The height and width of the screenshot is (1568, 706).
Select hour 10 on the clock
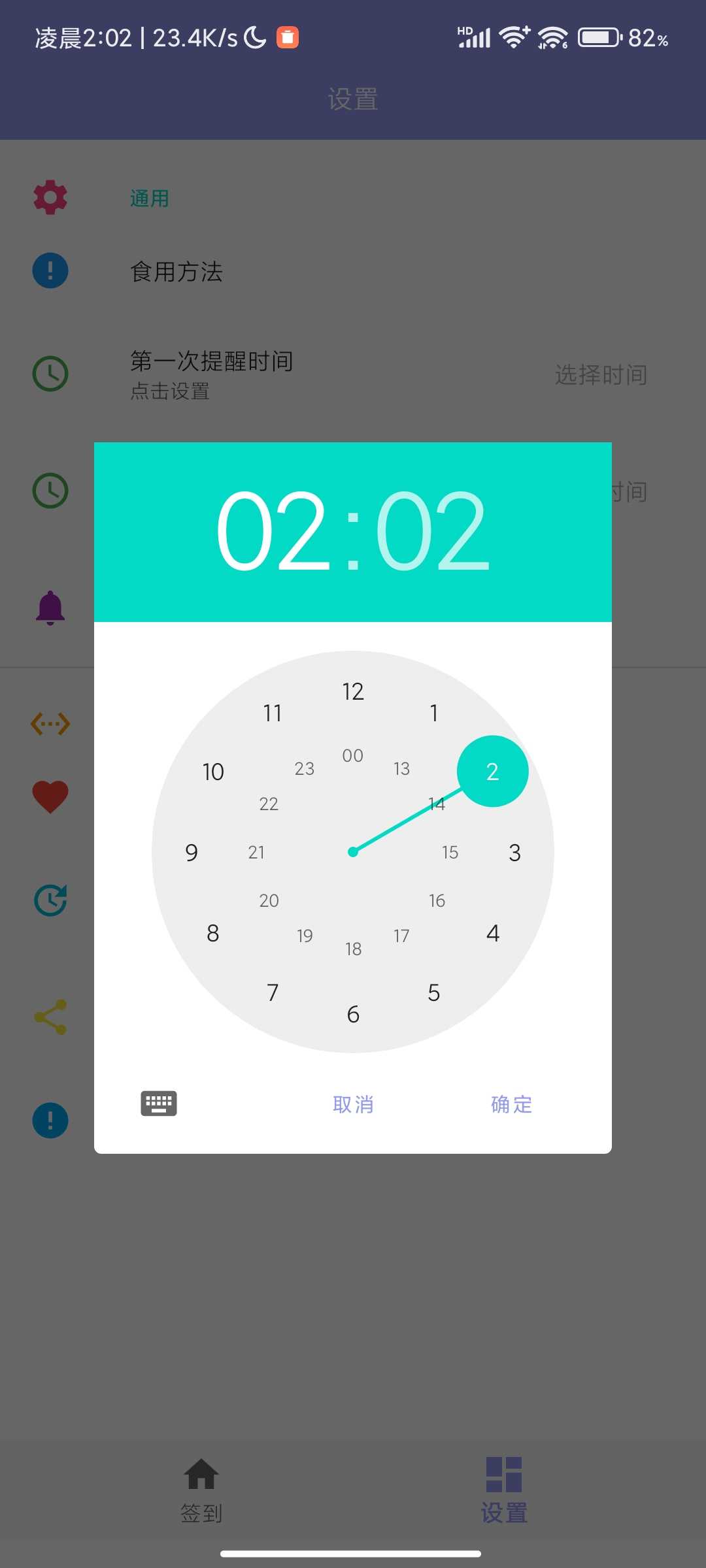[213, 772]
